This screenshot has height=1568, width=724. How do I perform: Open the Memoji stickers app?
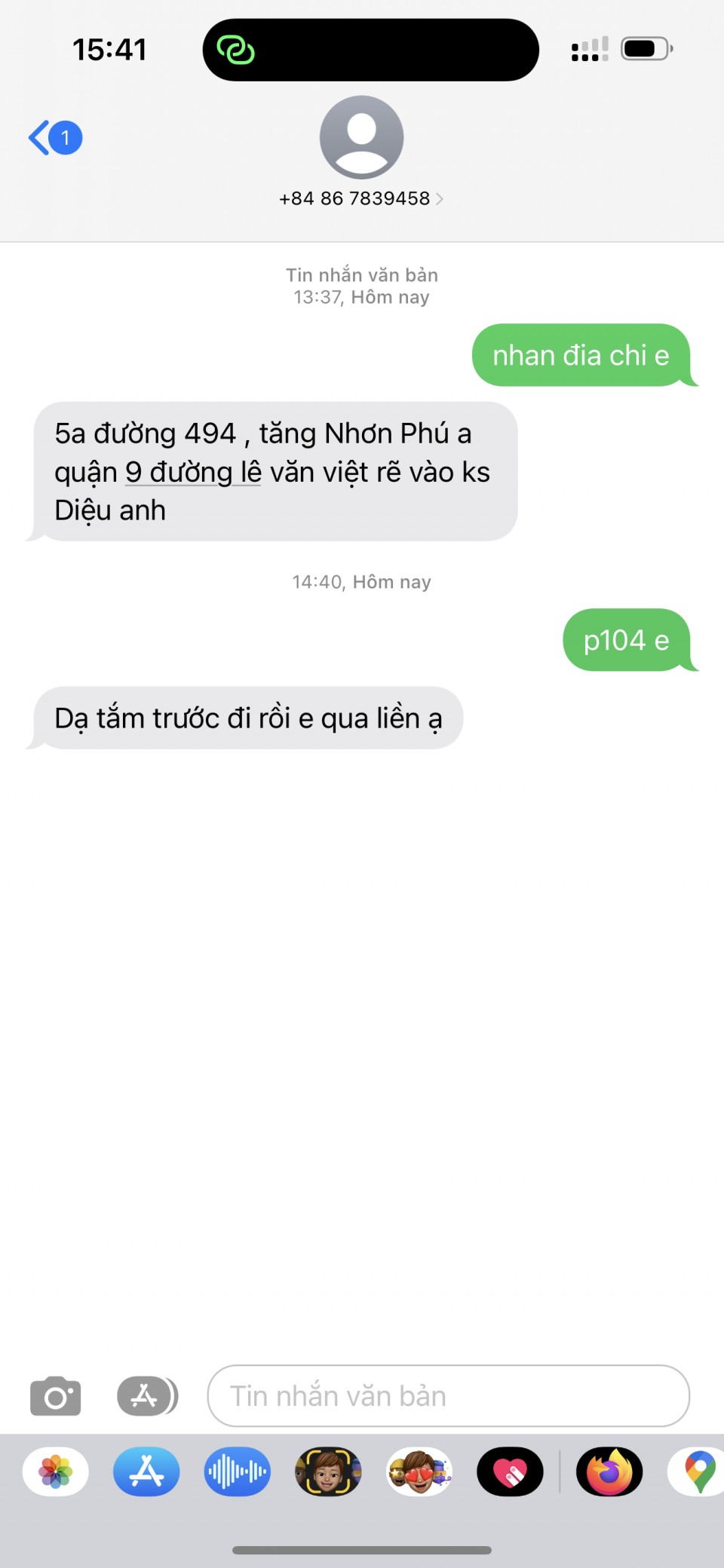[x=419, y=1472]
